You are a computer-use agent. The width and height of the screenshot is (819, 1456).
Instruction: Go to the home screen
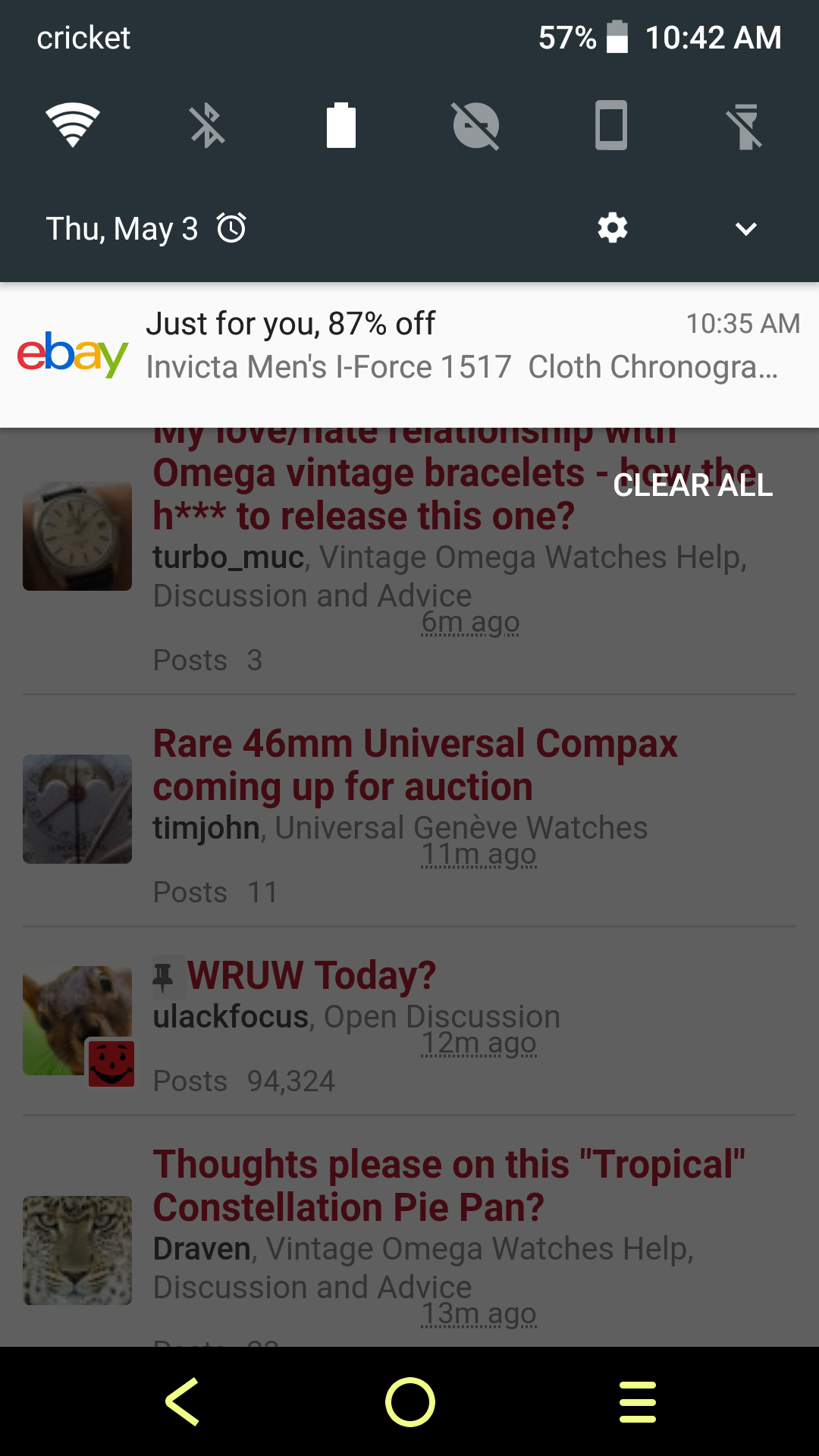click(409, 1401)
